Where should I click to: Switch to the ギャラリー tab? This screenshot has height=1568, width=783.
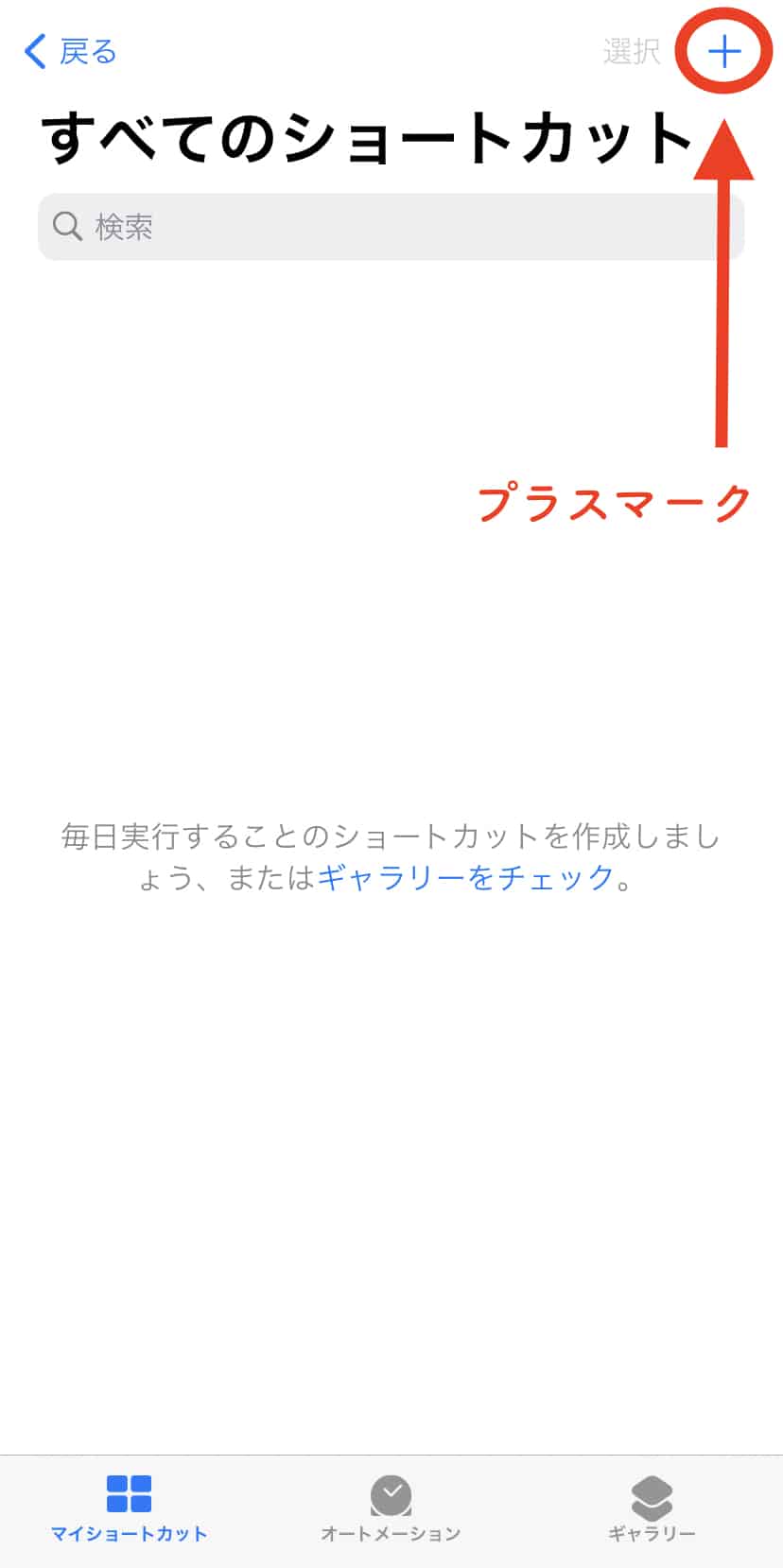pos(652,1509)
